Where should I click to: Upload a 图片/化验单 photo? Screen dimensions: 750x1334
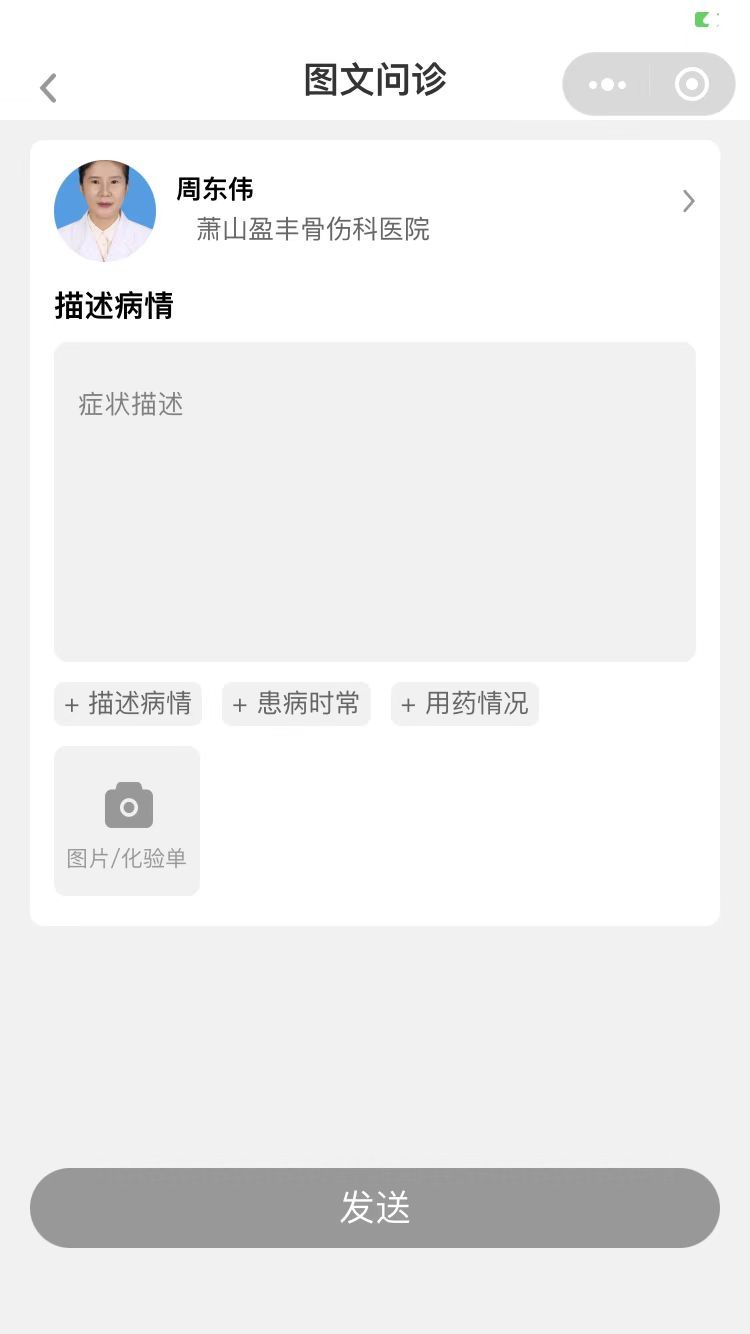[127, 821]
